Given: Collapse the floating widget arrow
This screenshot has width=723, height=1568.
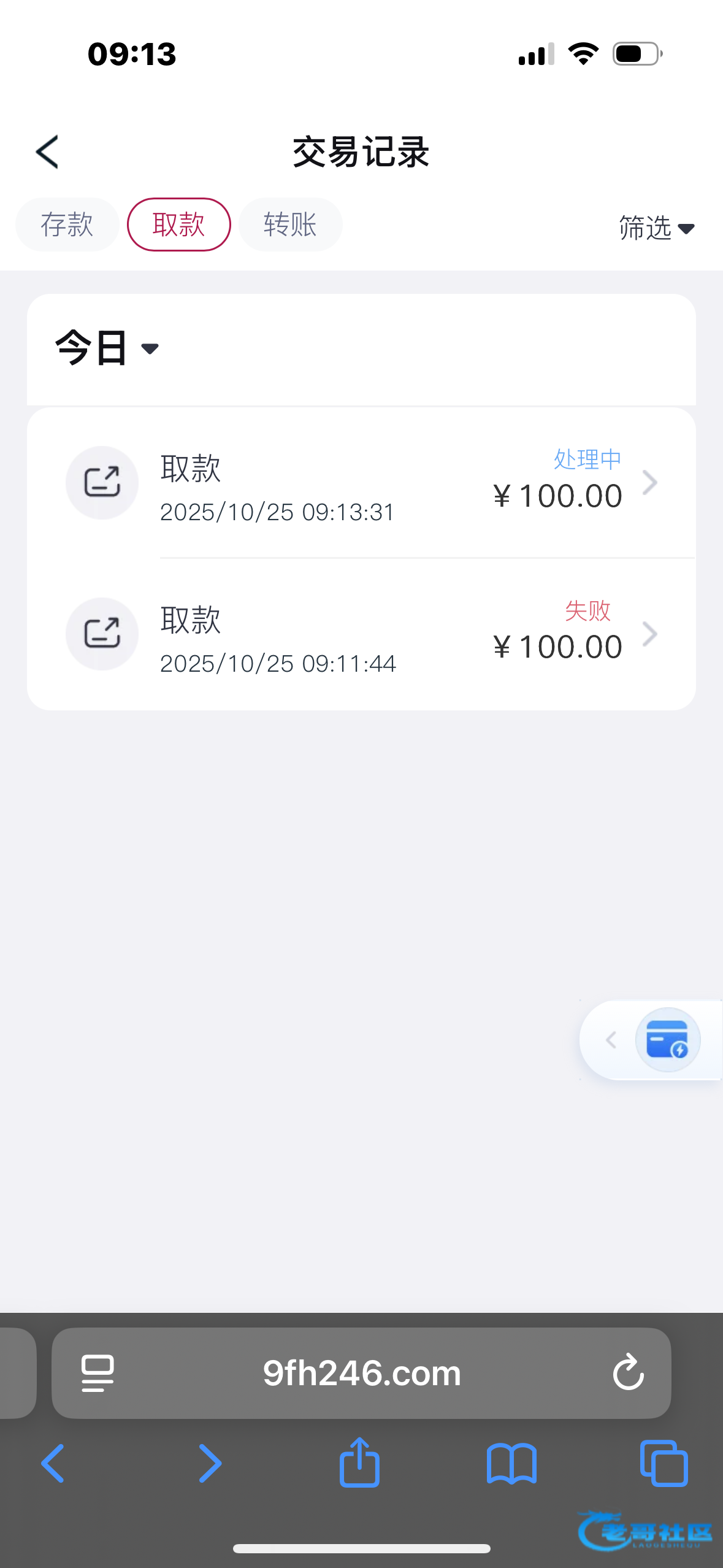Looking at the screenshot, I should click(611, 1040).
